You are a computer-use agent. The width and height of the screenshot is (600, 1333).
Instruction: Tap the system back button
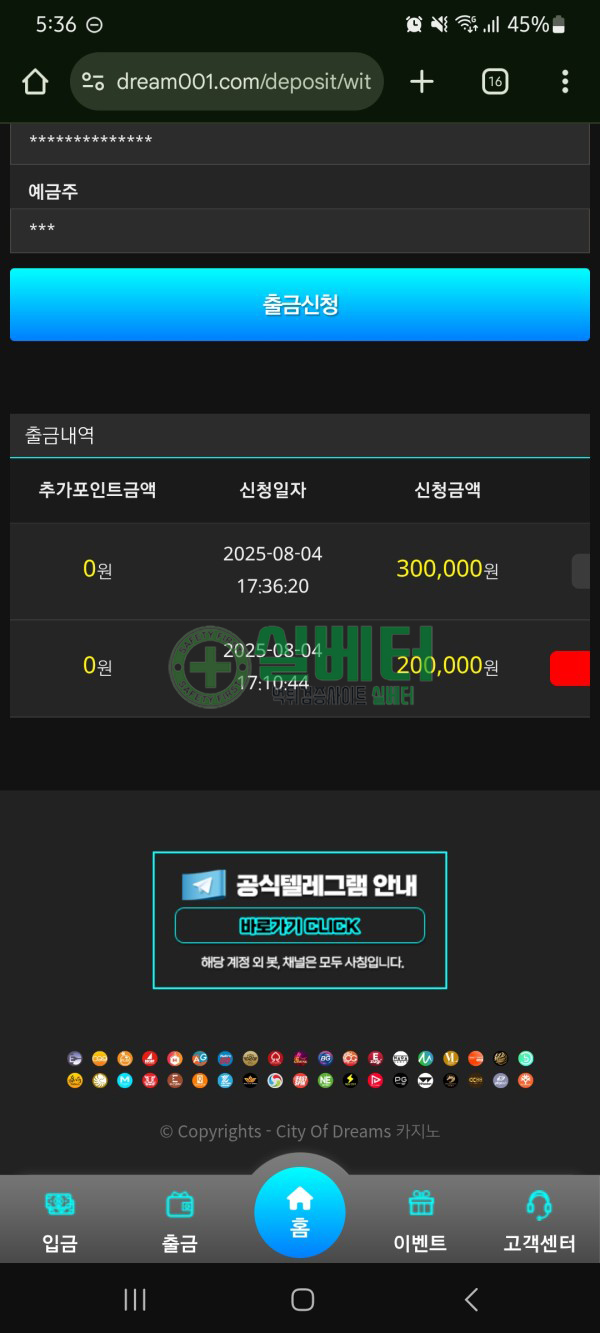[471, 1299]
